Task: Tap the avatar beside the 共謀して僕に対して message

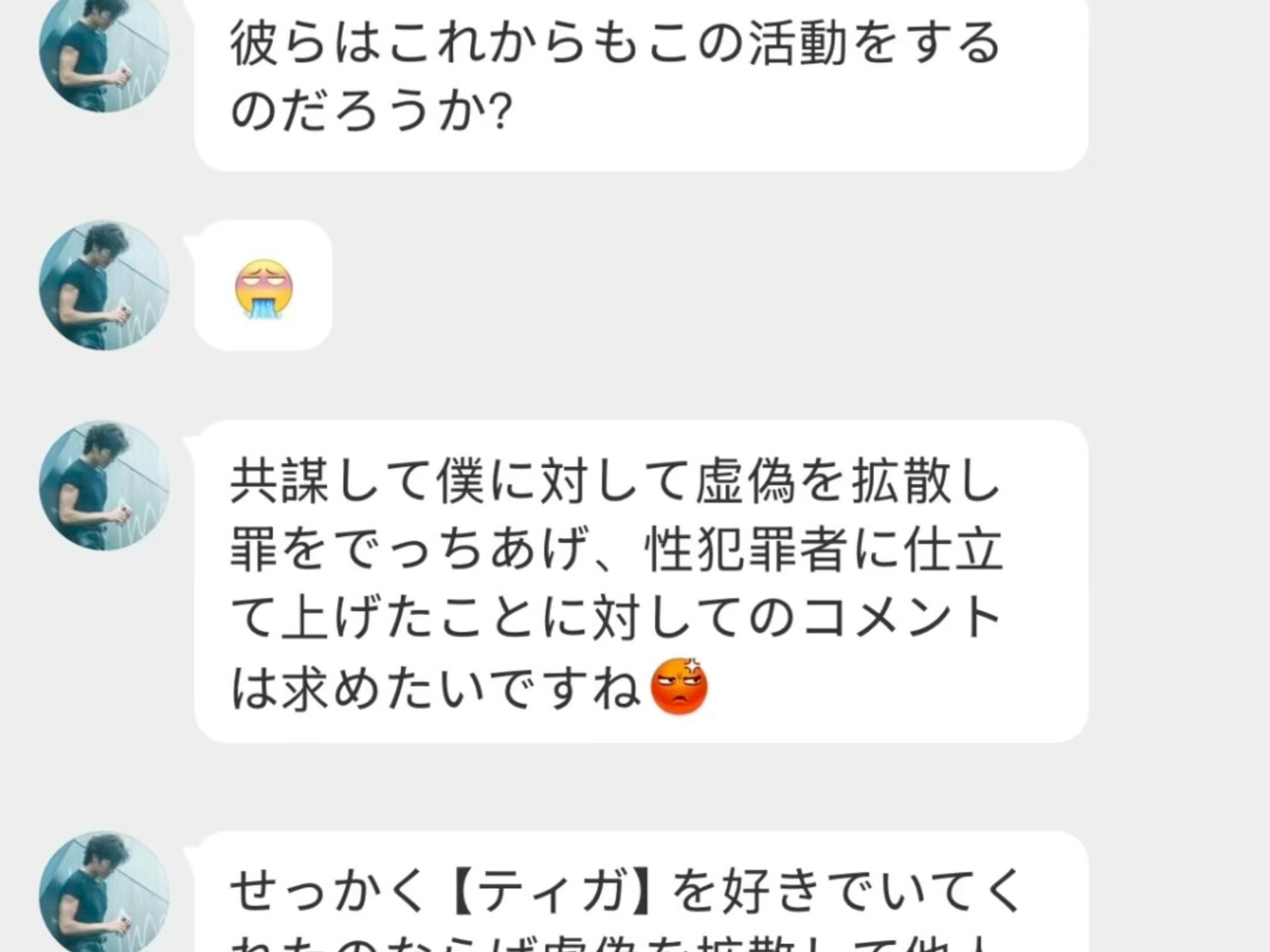Action: coord(104,485)
